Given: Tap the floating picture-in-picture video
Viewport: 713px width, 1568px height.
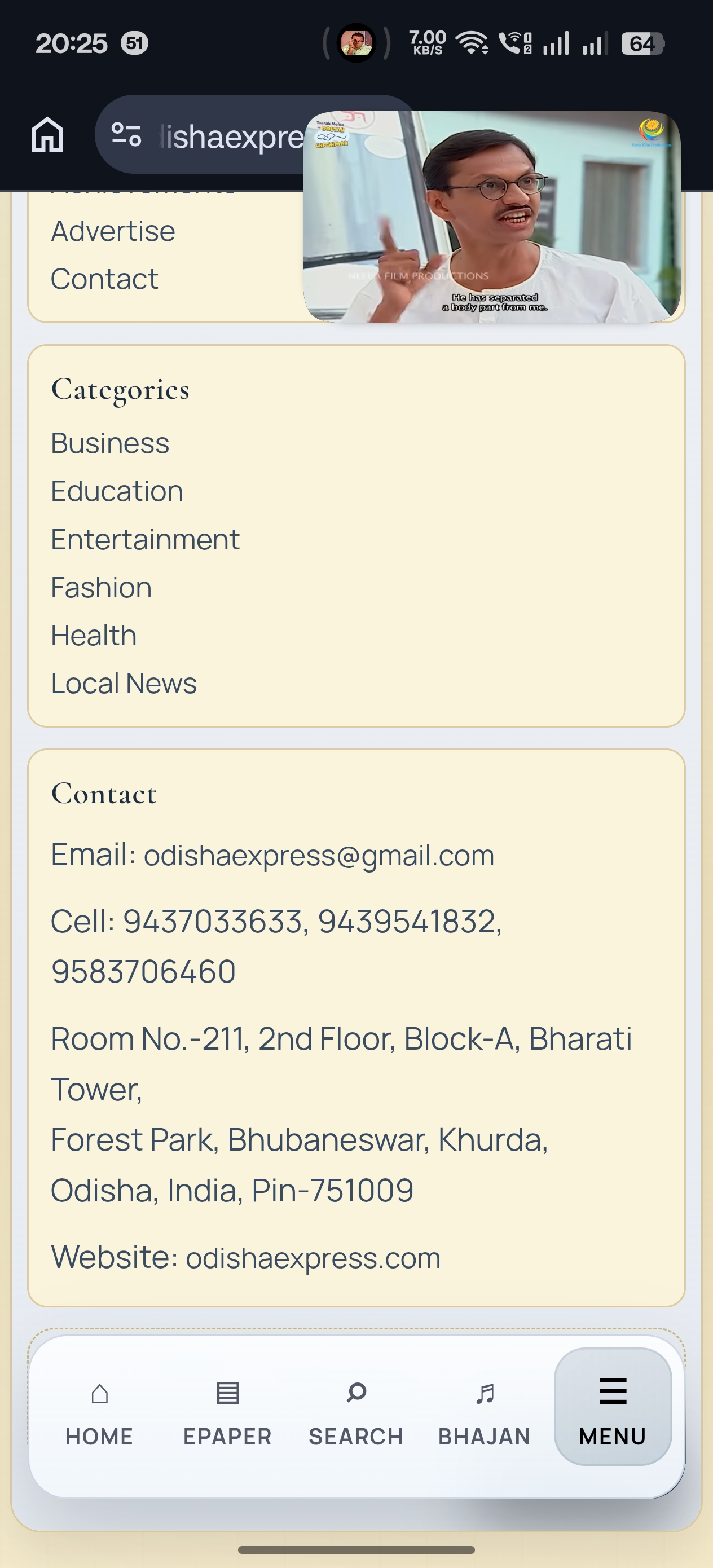Looking at the screenshot, I should point(491,217).
